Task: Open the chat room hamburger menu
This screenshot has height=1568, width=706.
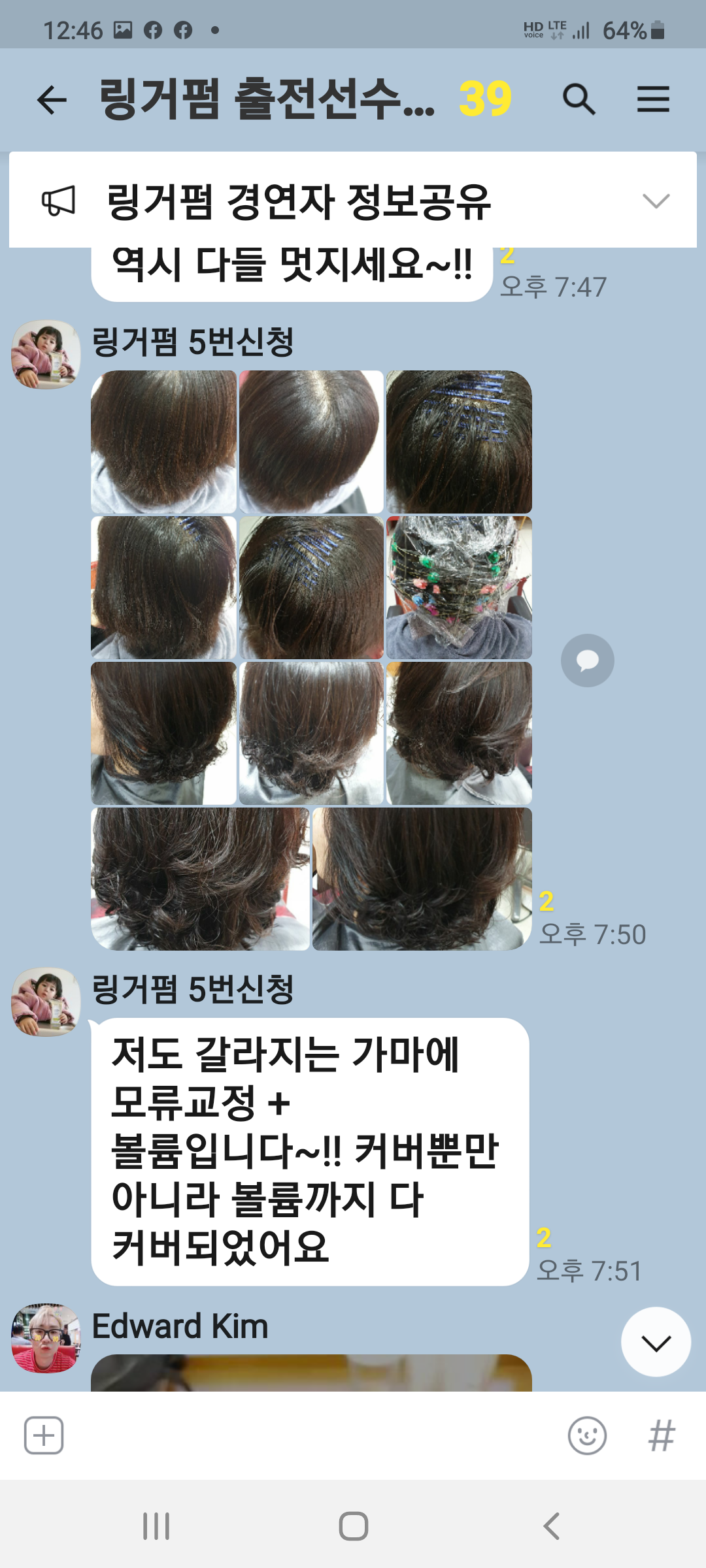Action: pyautogui.click(x=653, y=100)
